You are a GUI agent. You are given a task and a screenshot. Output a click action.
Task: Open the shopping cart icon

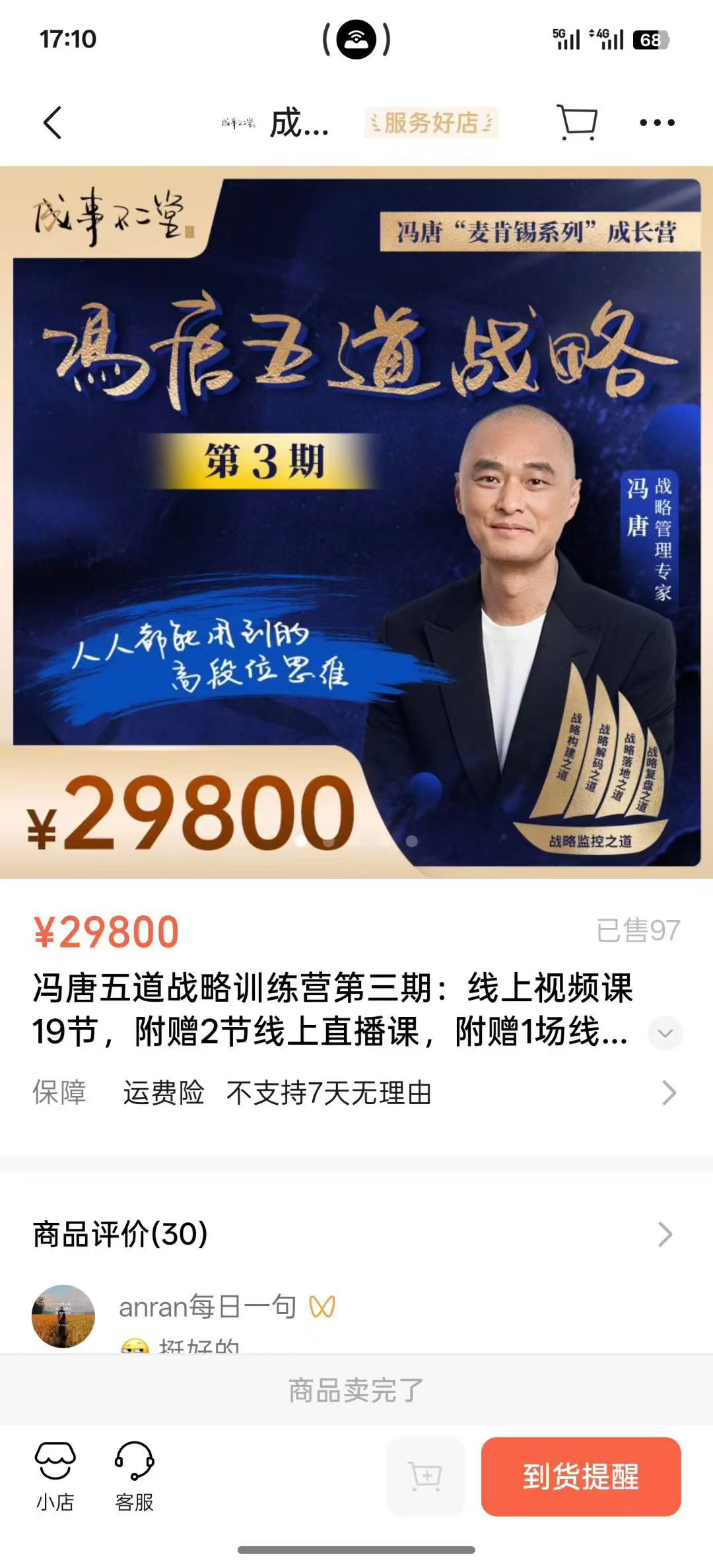[x=577, y=122]
